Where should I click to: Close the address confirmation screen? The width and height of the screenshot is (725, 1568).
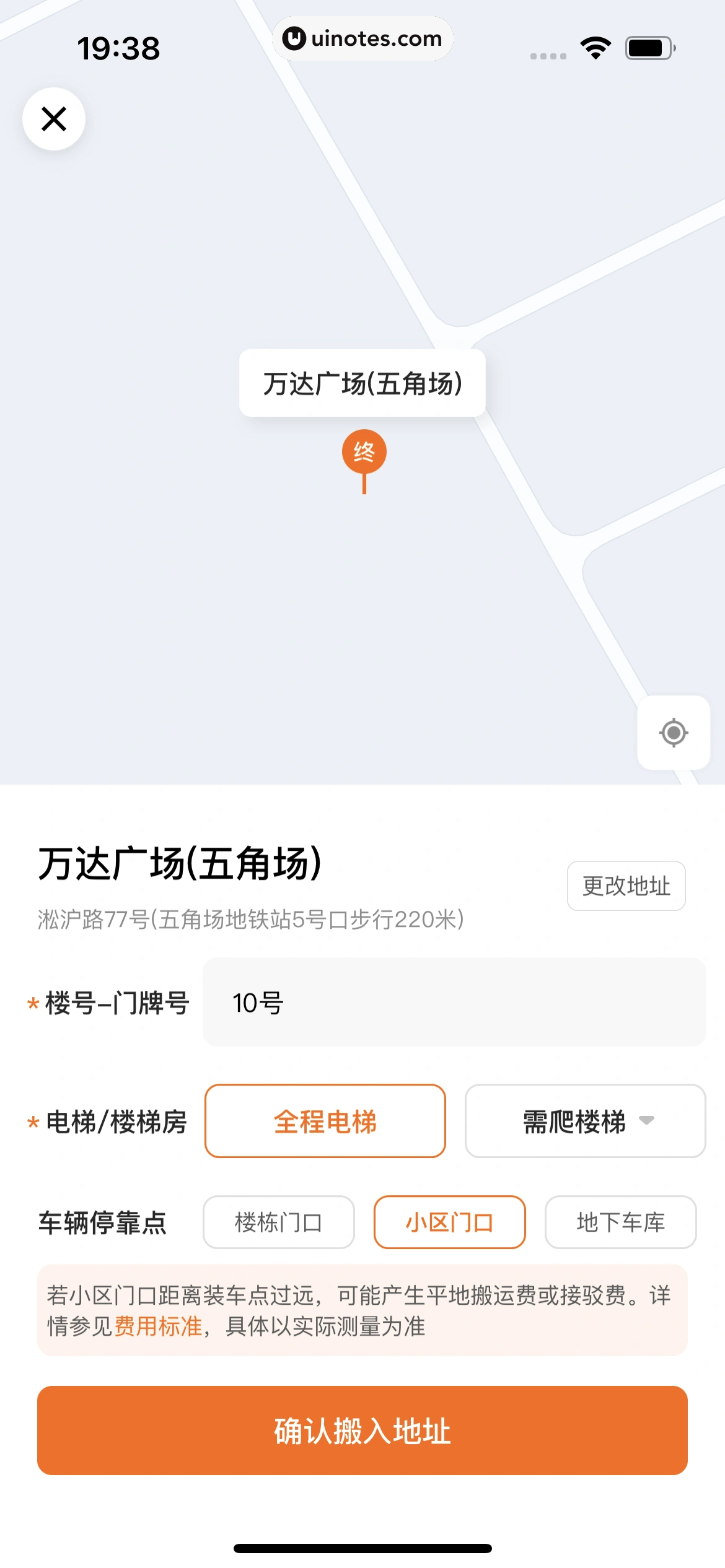tap(54, 119)
